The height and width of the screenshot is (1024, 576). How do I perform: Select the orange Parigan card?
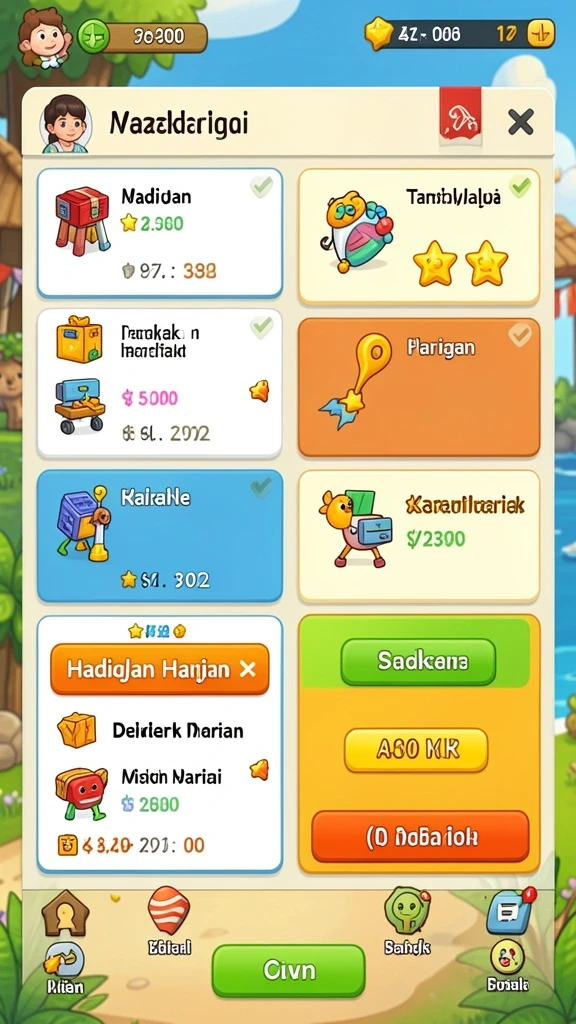(x=419, y=388)
